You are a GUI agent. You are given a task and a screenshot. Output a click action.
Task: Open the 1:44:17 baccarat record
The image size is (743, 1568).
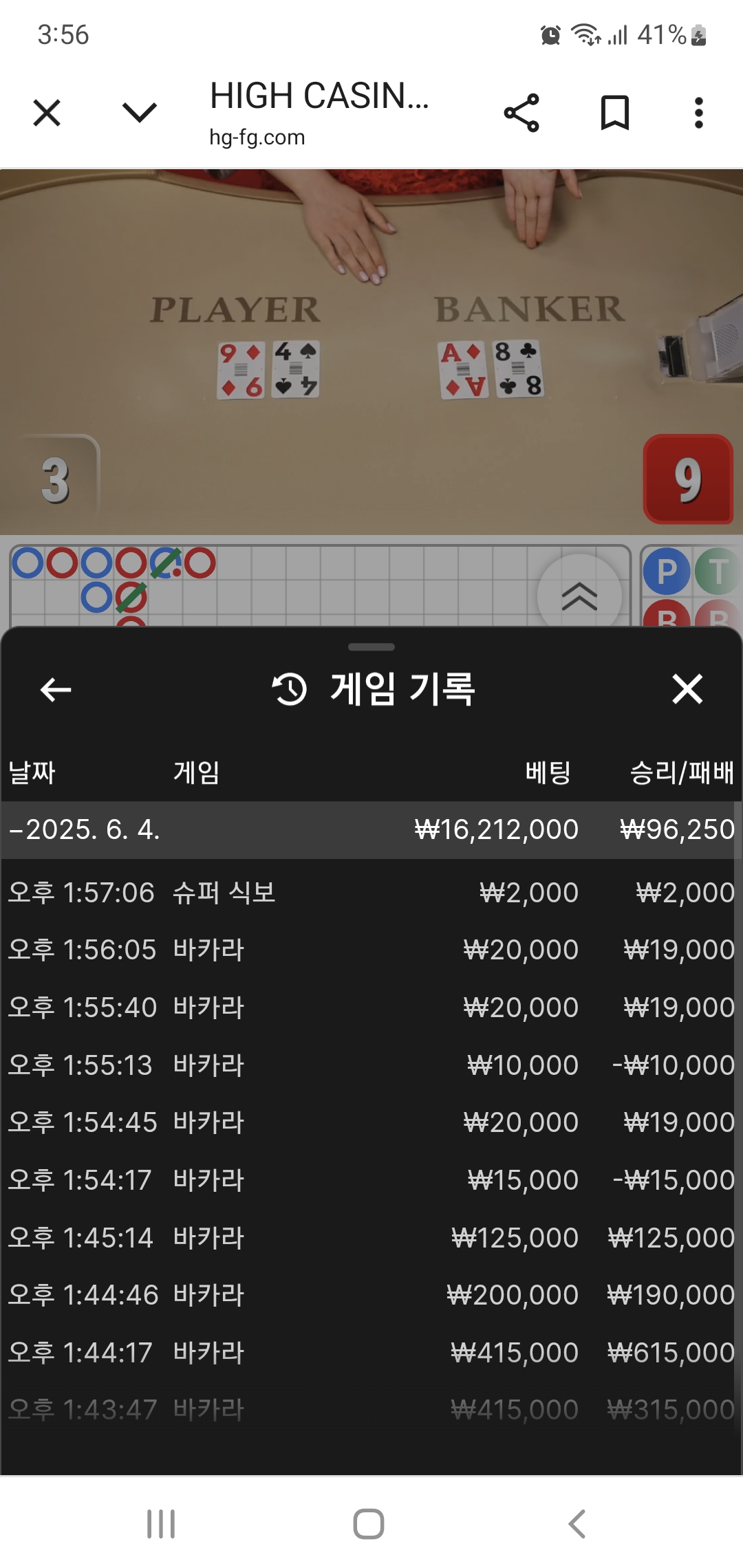click(x=371, y=1353)
